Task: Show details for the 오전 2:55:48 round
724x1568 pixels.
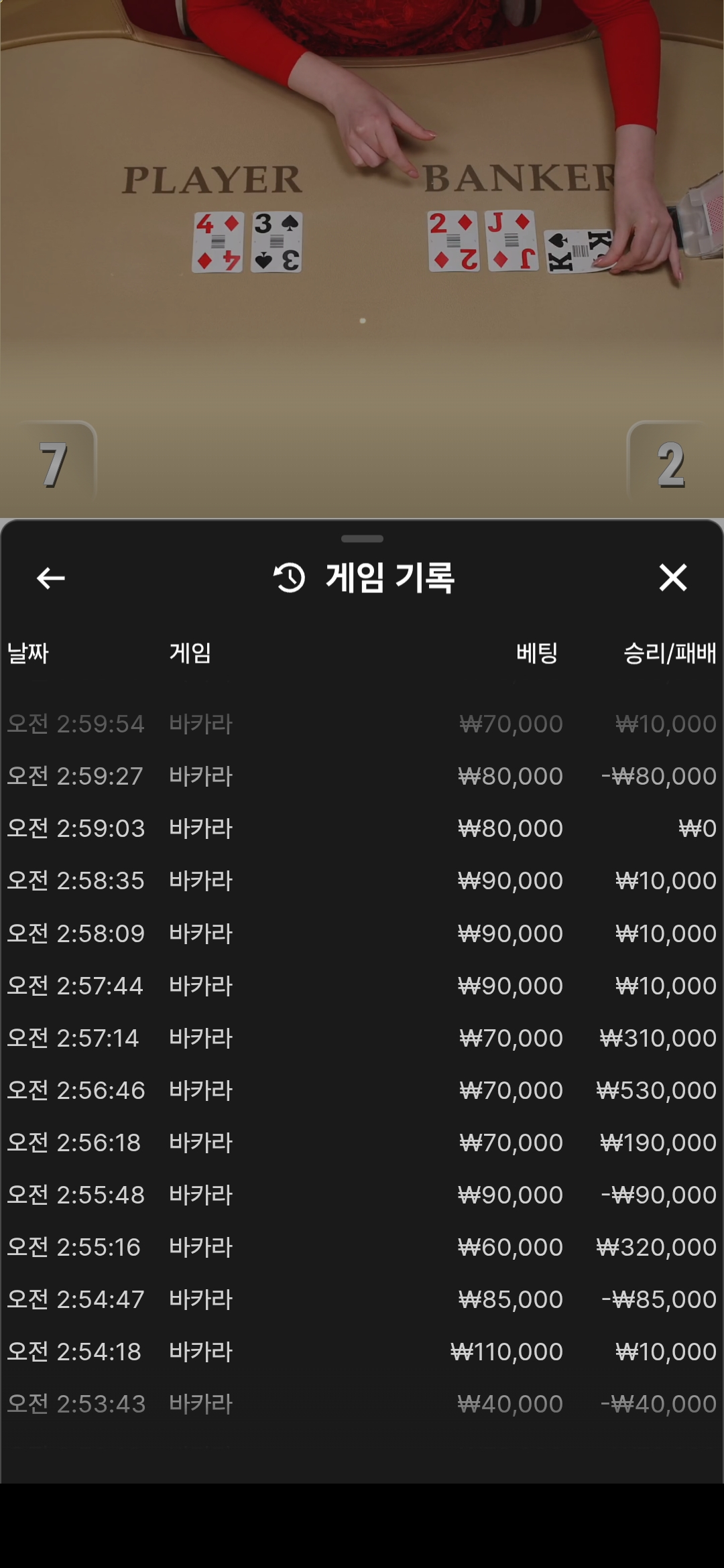Action: coord(362,1195)
